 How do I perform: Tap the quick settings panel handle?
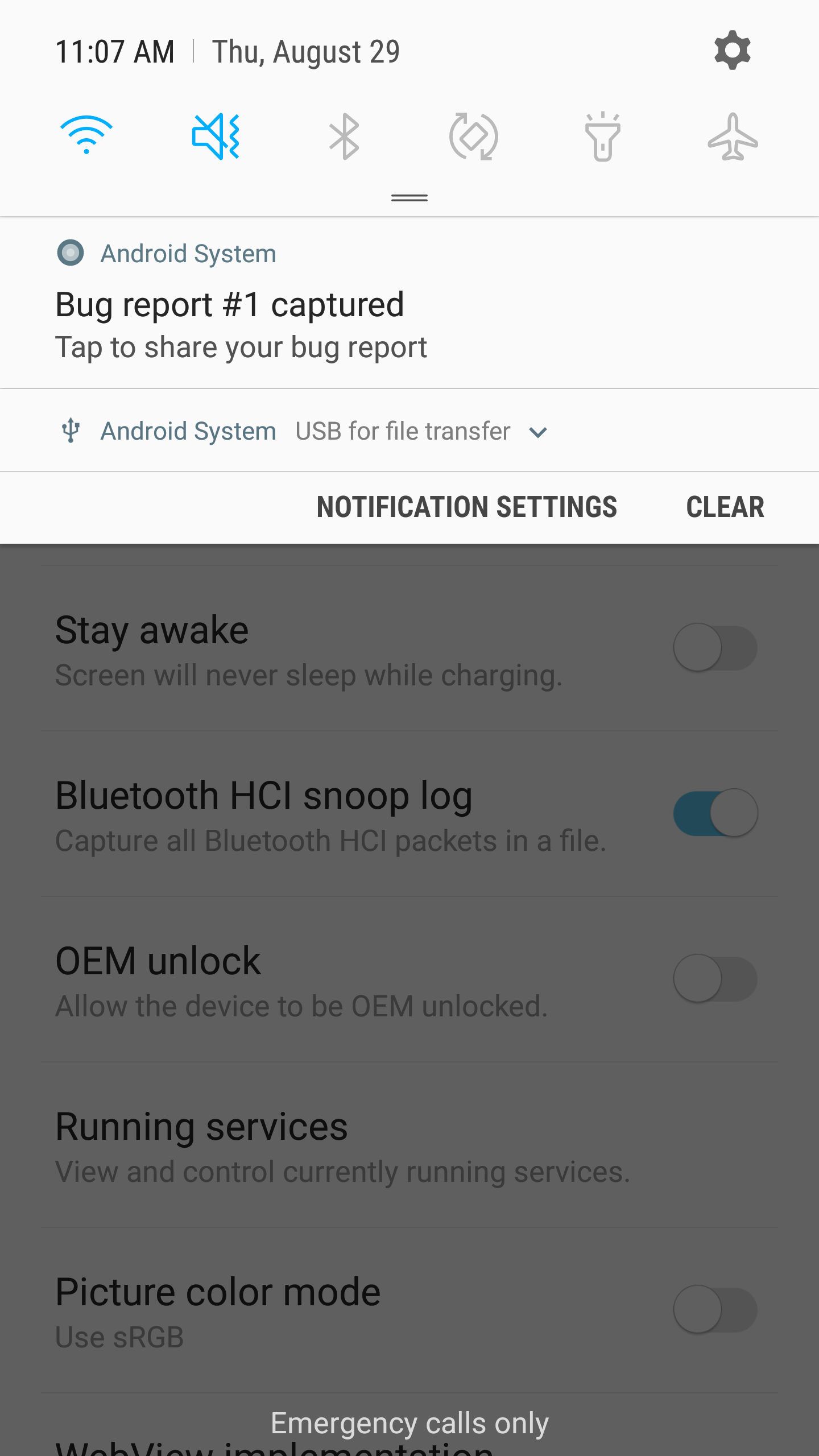[409, 198]
